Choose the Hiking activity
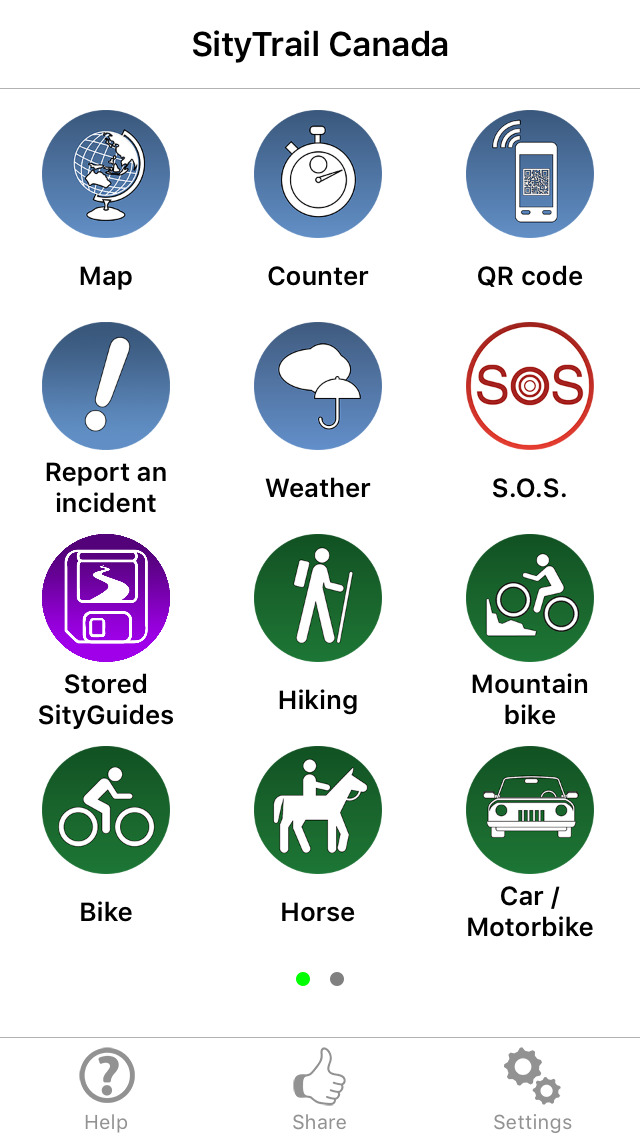The width and height of the screenshot is (640, 1136). click(318, 599)
